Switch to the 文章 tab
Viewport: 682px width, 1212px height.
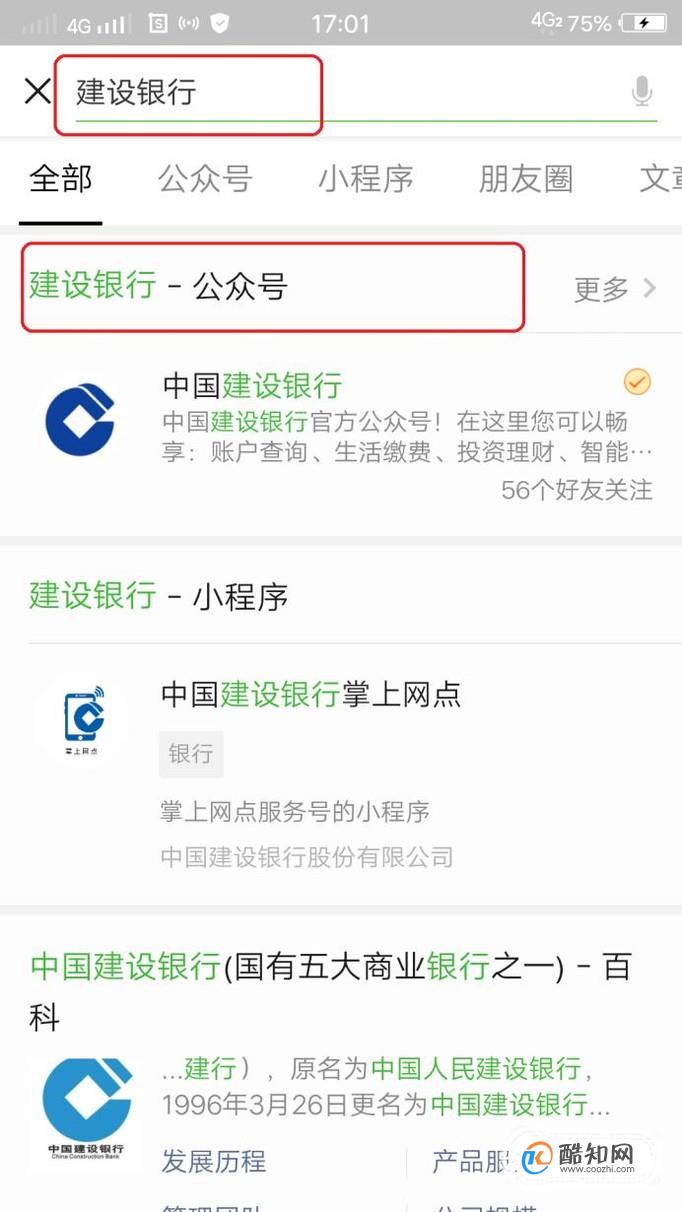660,180
